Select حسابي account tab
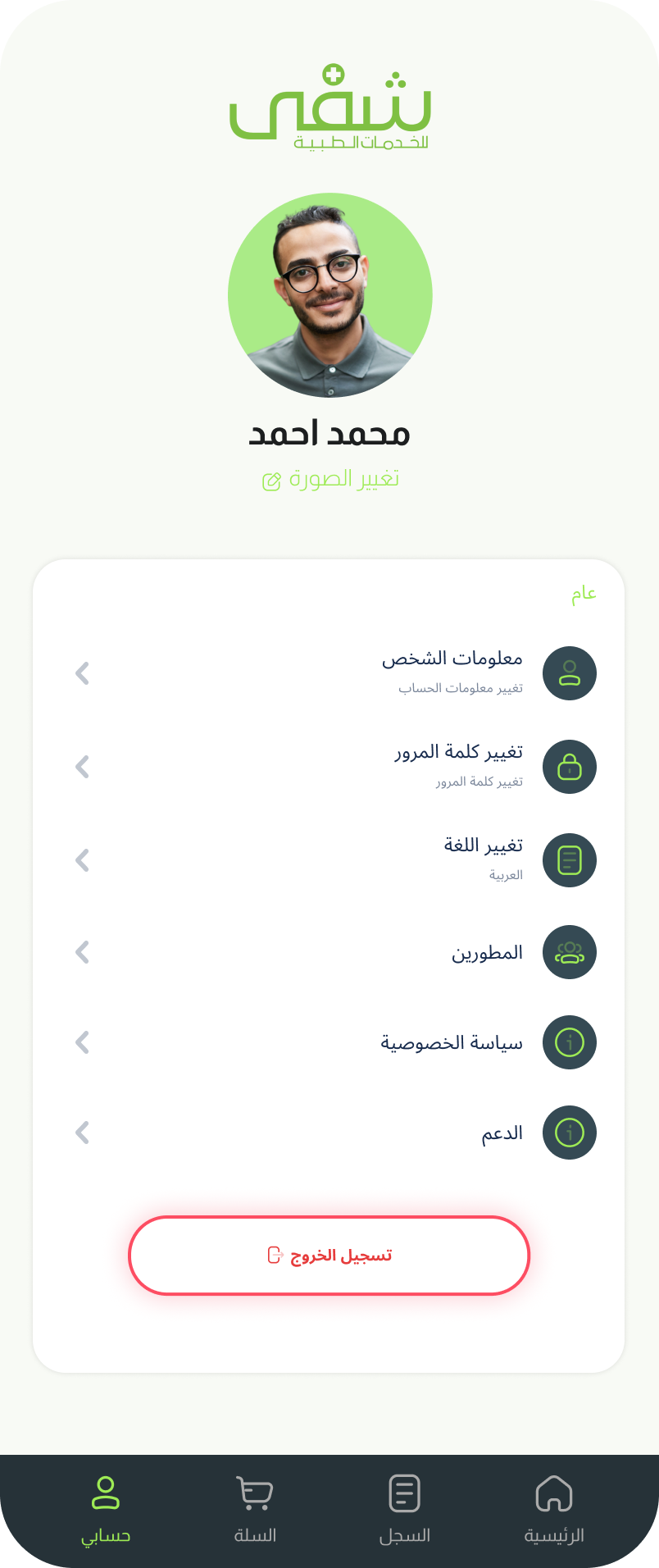This screenshot has width=659, height=1568. pos(106,1509)
